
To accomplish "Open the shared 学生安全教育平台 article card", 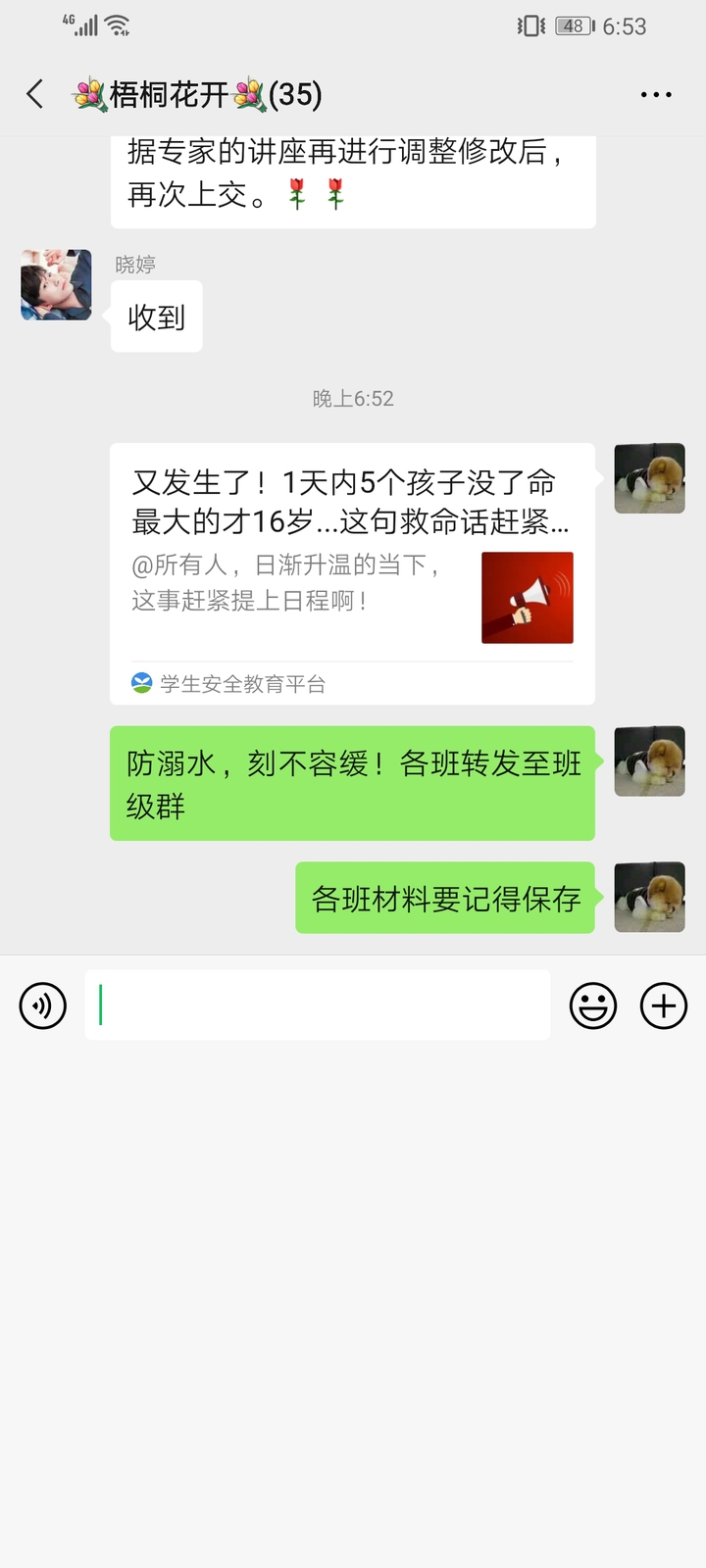I will point(352,573).
